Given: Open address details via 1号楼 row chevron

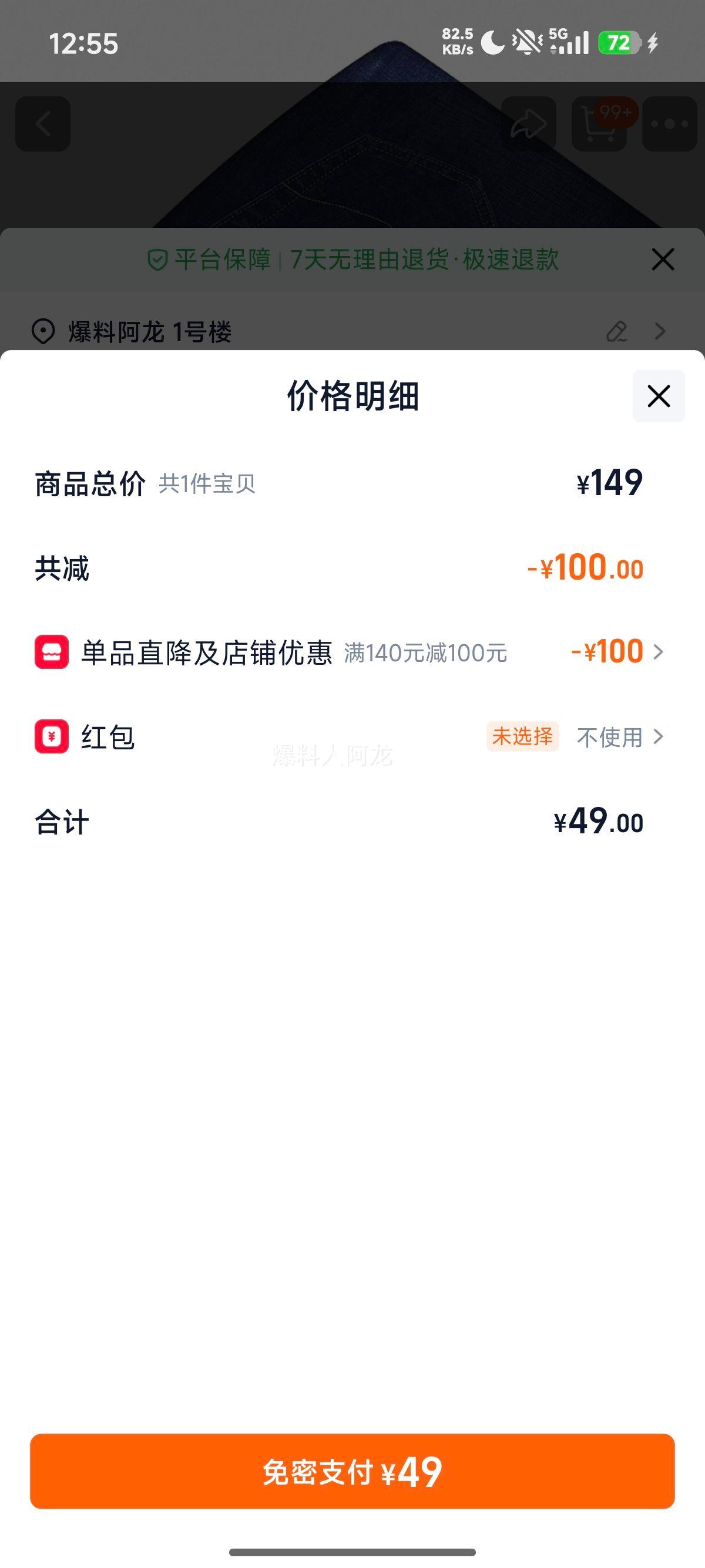Looking at the screenshot, I should [660, 332].
